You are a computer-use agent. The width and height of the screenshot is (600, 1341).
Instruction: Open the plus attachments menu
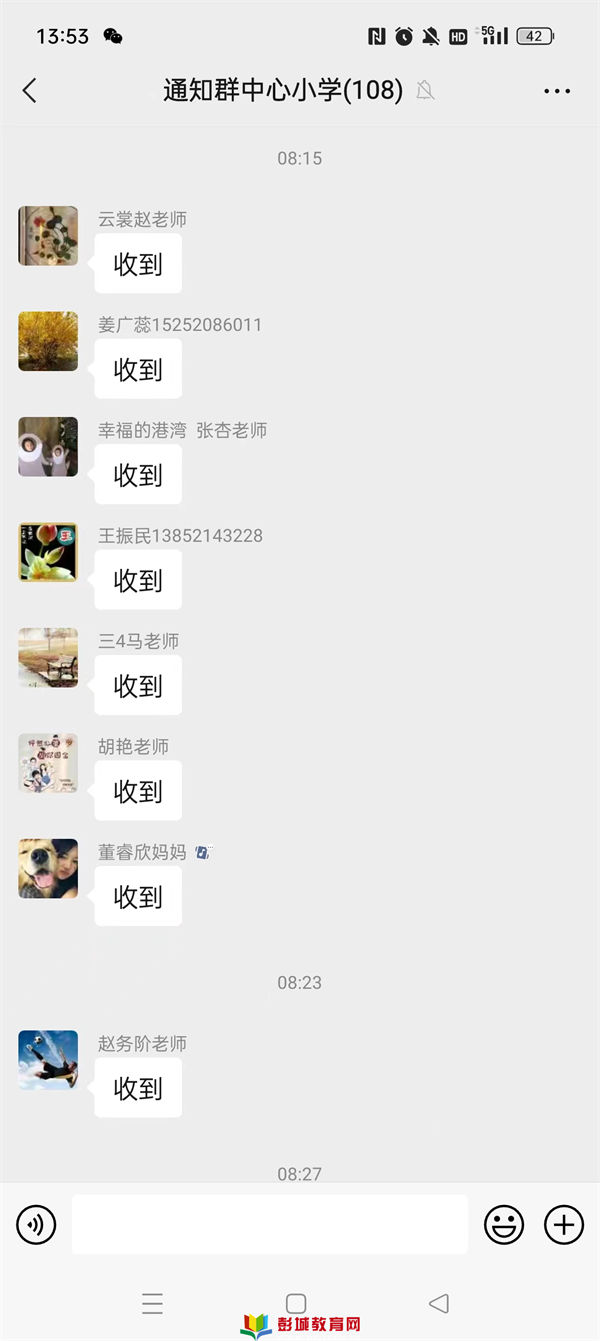pos(564,1224)
